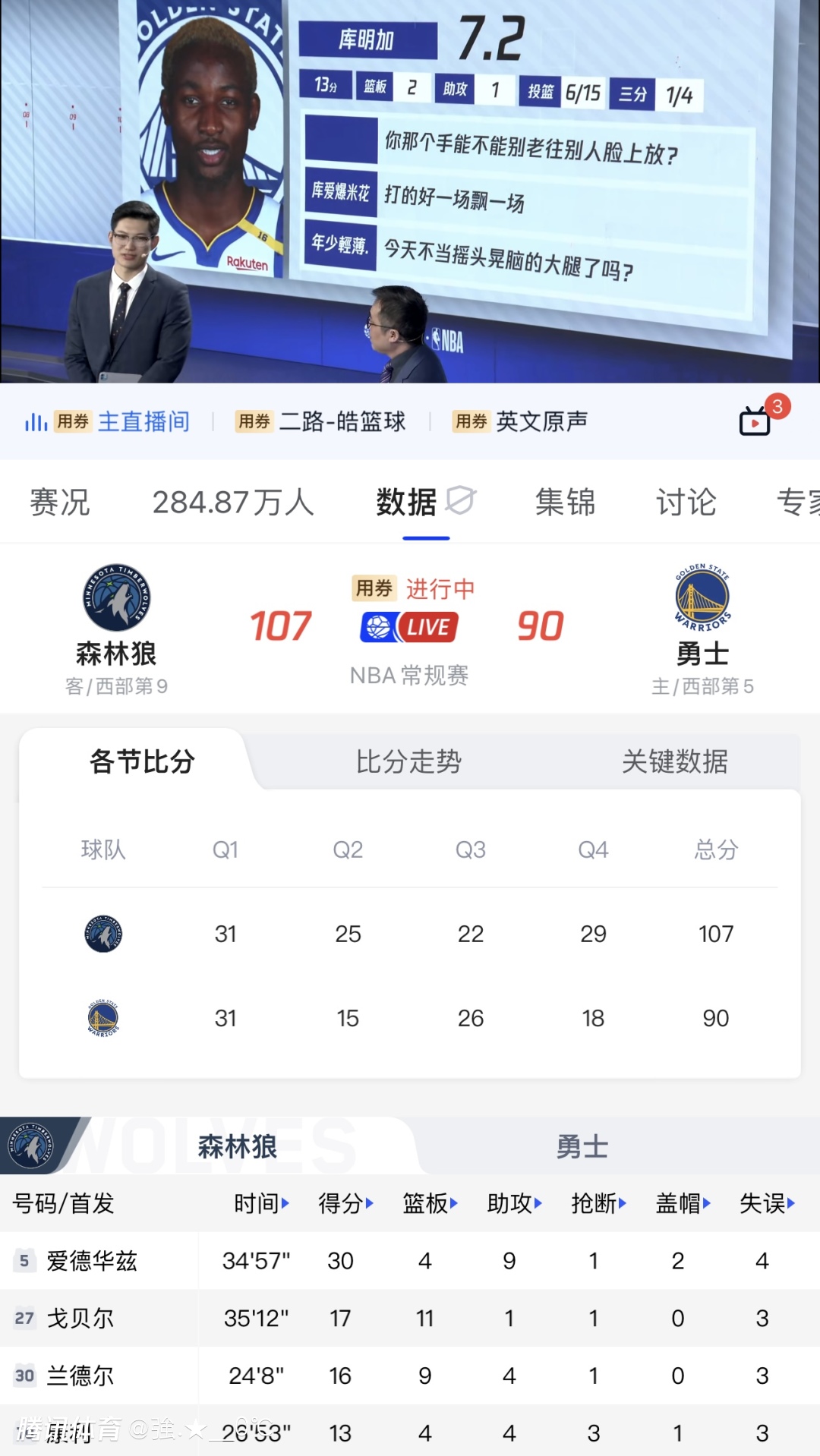Open the TV icon with 3 badge
This screenshot has width=820, height=1456.
click(x=756, y=420)
